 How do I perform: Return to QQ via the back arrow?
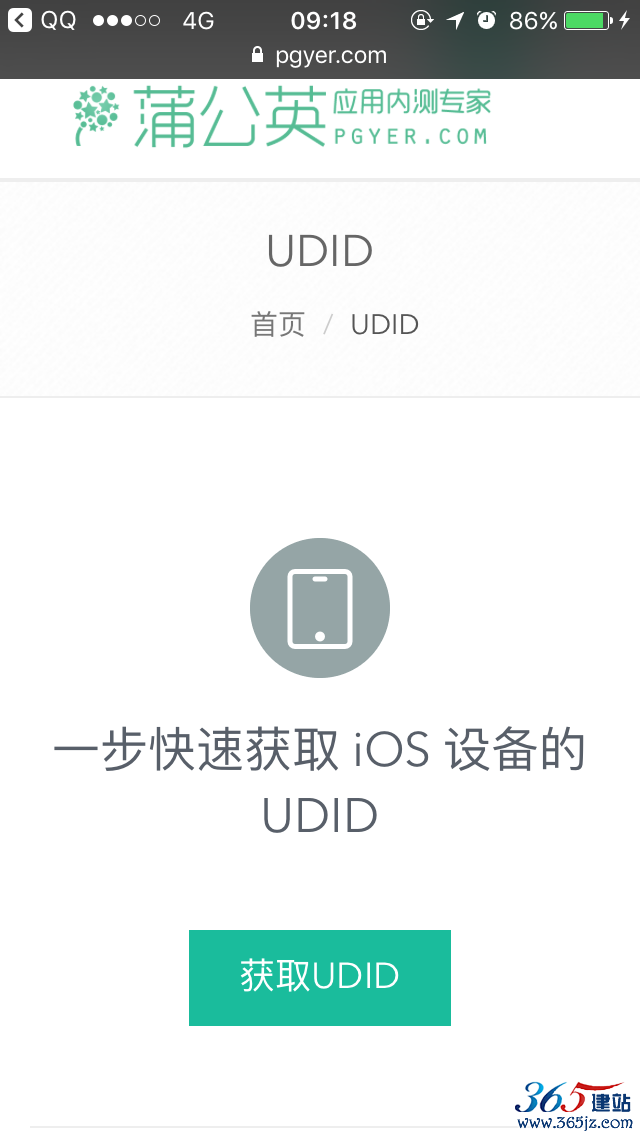tap(20, 20)
